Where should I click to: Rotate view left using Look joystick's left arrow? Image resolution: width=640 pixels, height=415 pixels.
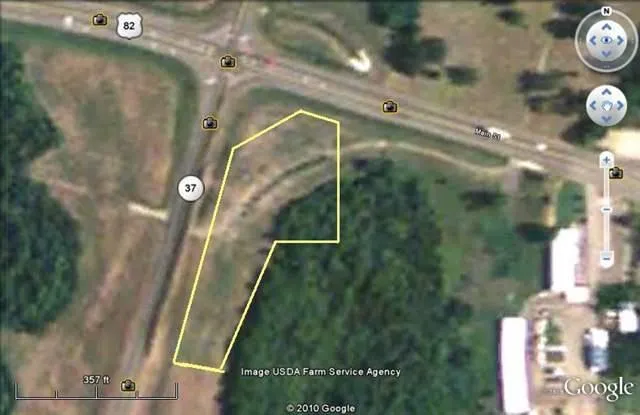592,41
